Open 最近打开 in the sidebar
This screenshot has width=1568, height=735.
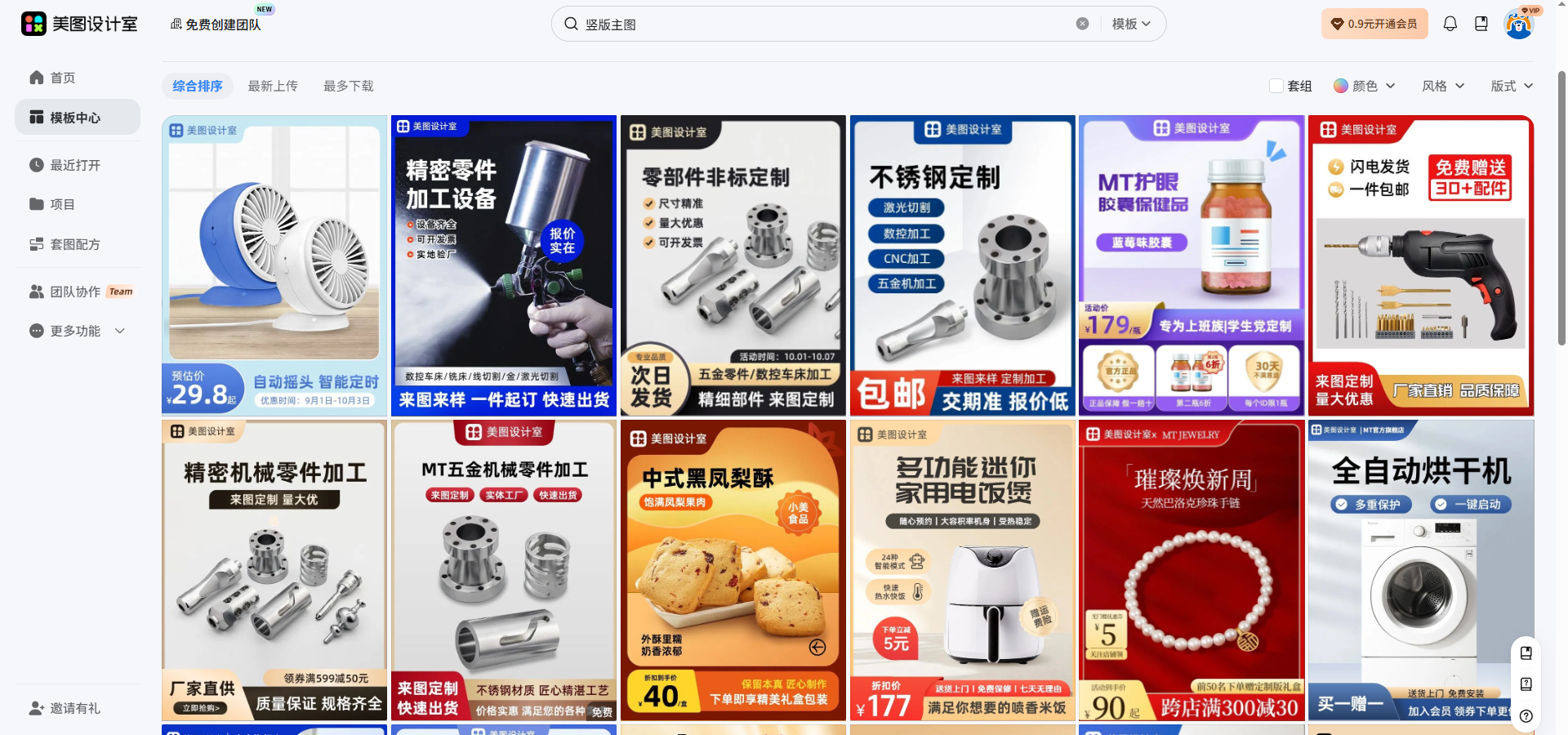[75, 165]
